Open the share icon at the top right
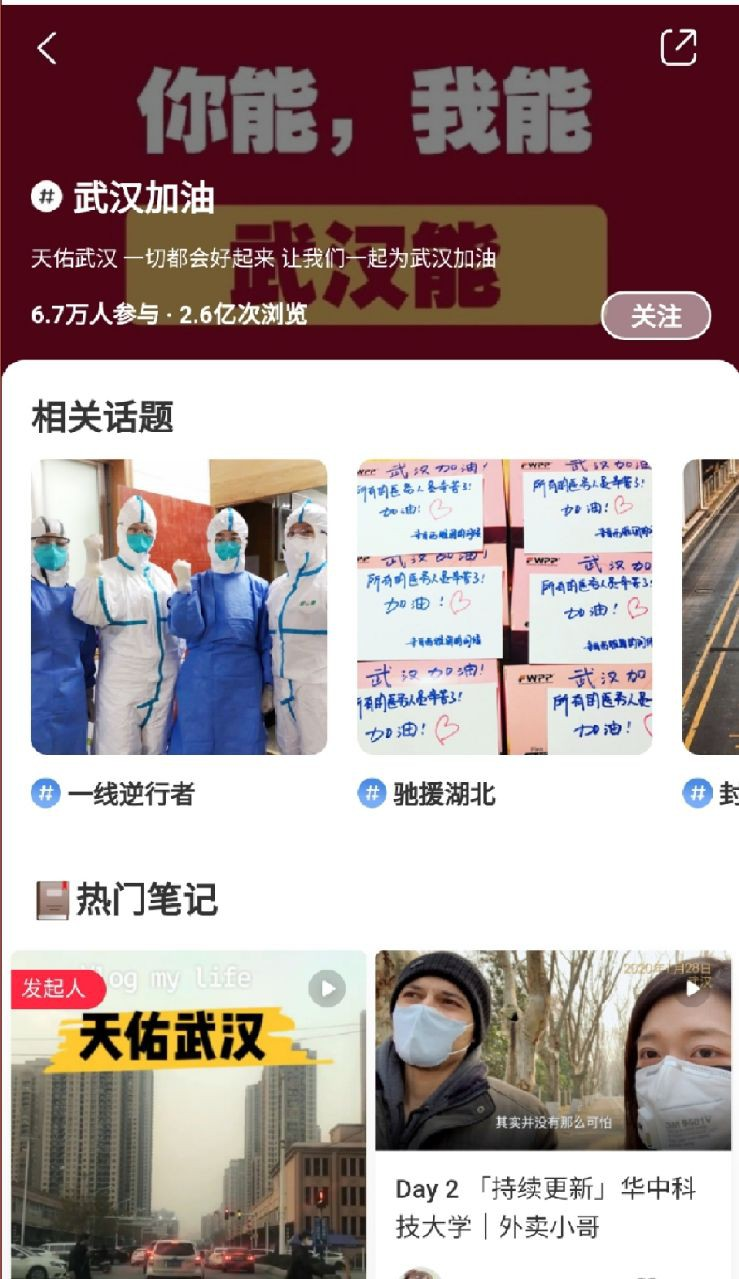Screen dimensions: 739x1279 coord(679,47)
